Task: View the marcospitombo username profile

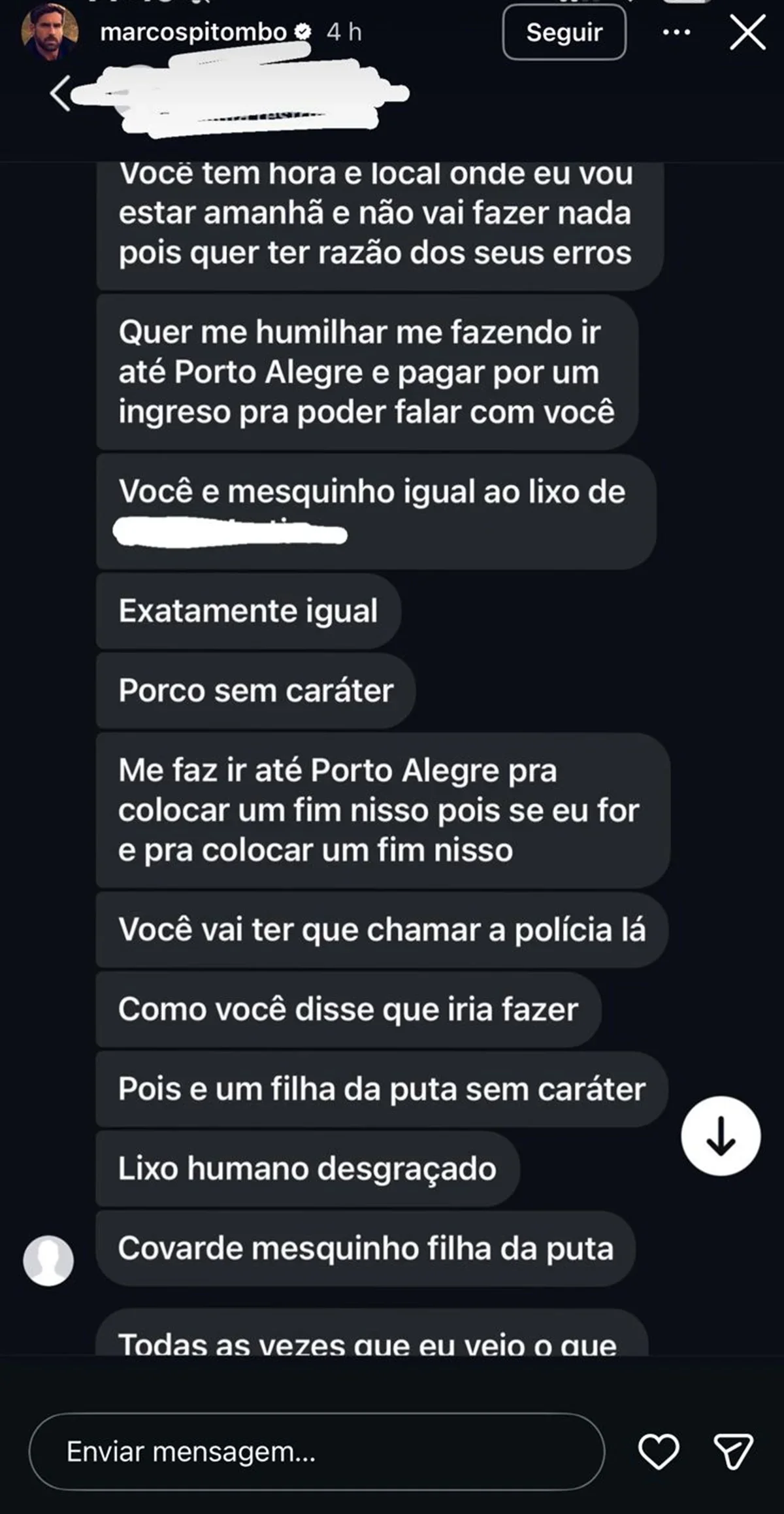Action: [193, 32]
